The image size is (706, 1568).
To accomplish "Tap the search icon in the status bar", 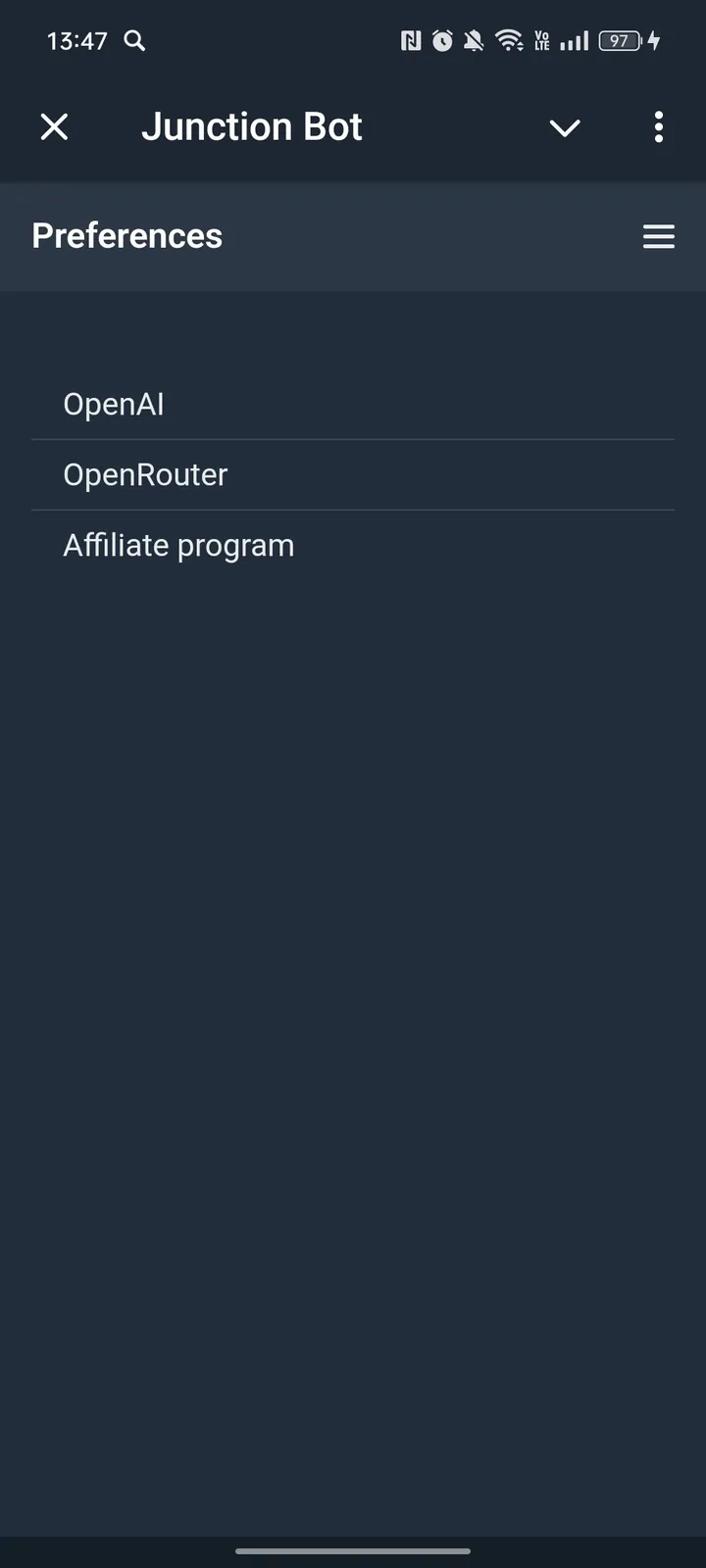I will 134,41.
